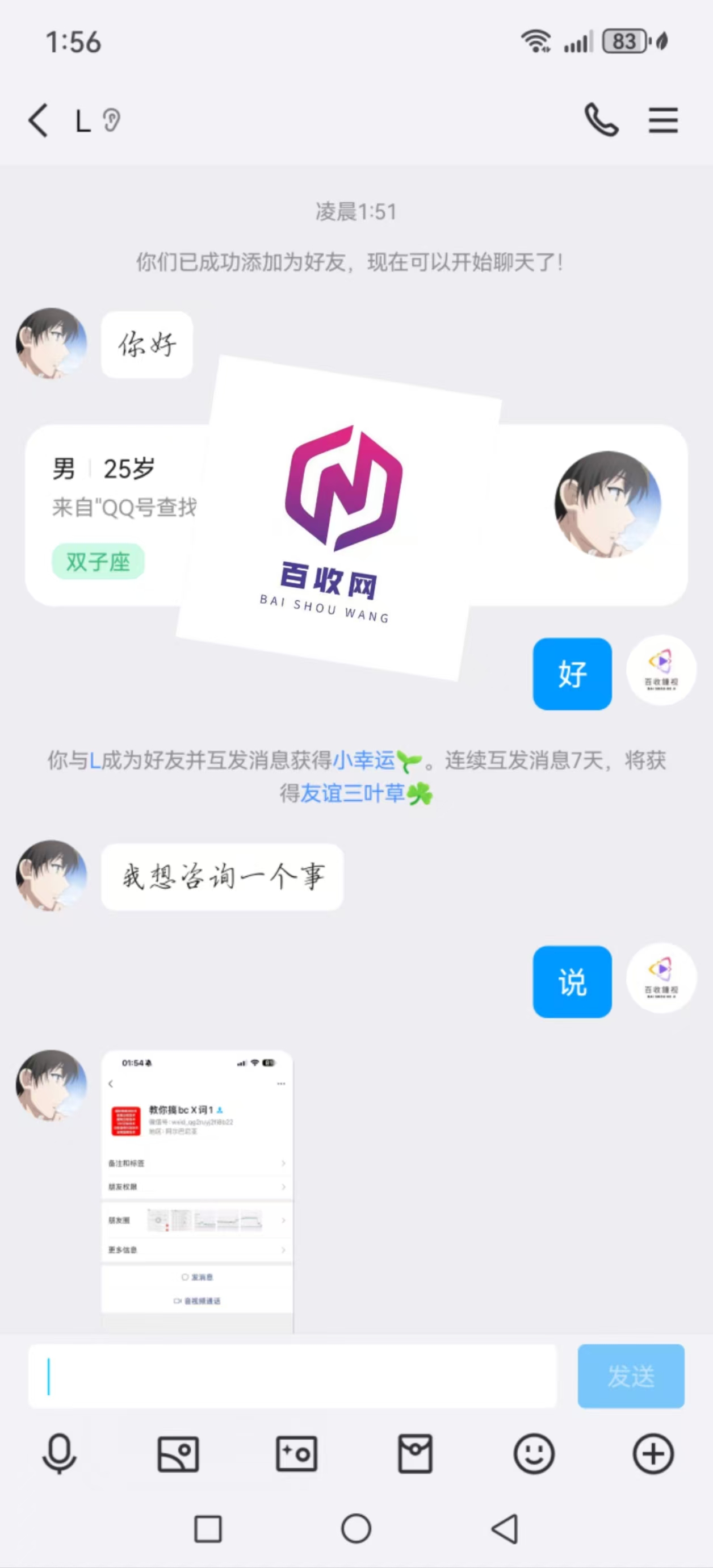Tap the 发送 send button
The width and height of the screenshot is (713, 1568).
coord(630,1376)
